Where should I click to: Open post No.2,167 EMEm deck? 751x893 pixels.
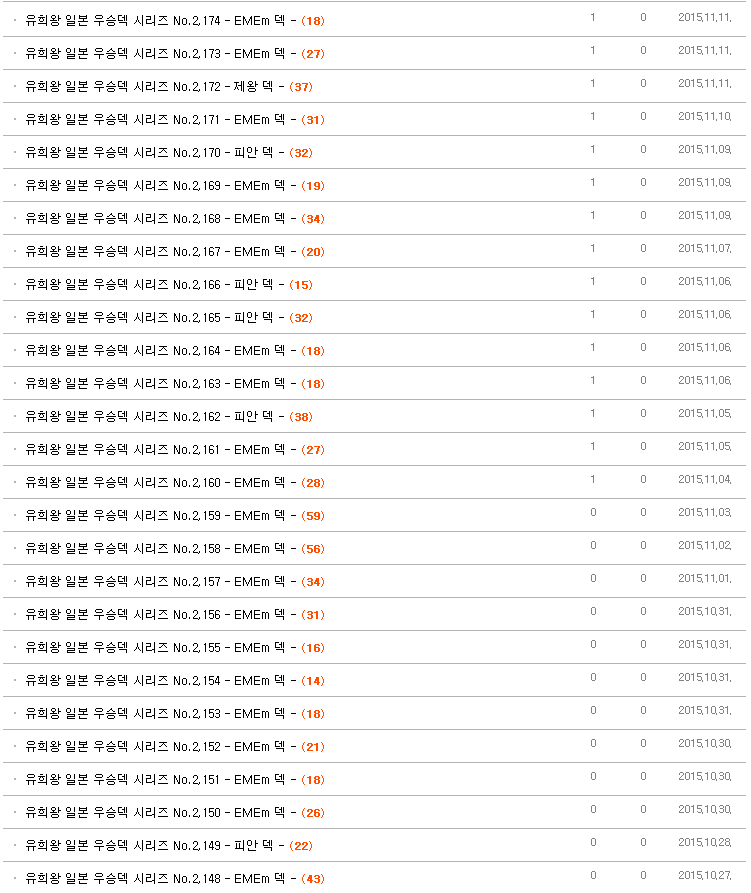tap(160, 252)
